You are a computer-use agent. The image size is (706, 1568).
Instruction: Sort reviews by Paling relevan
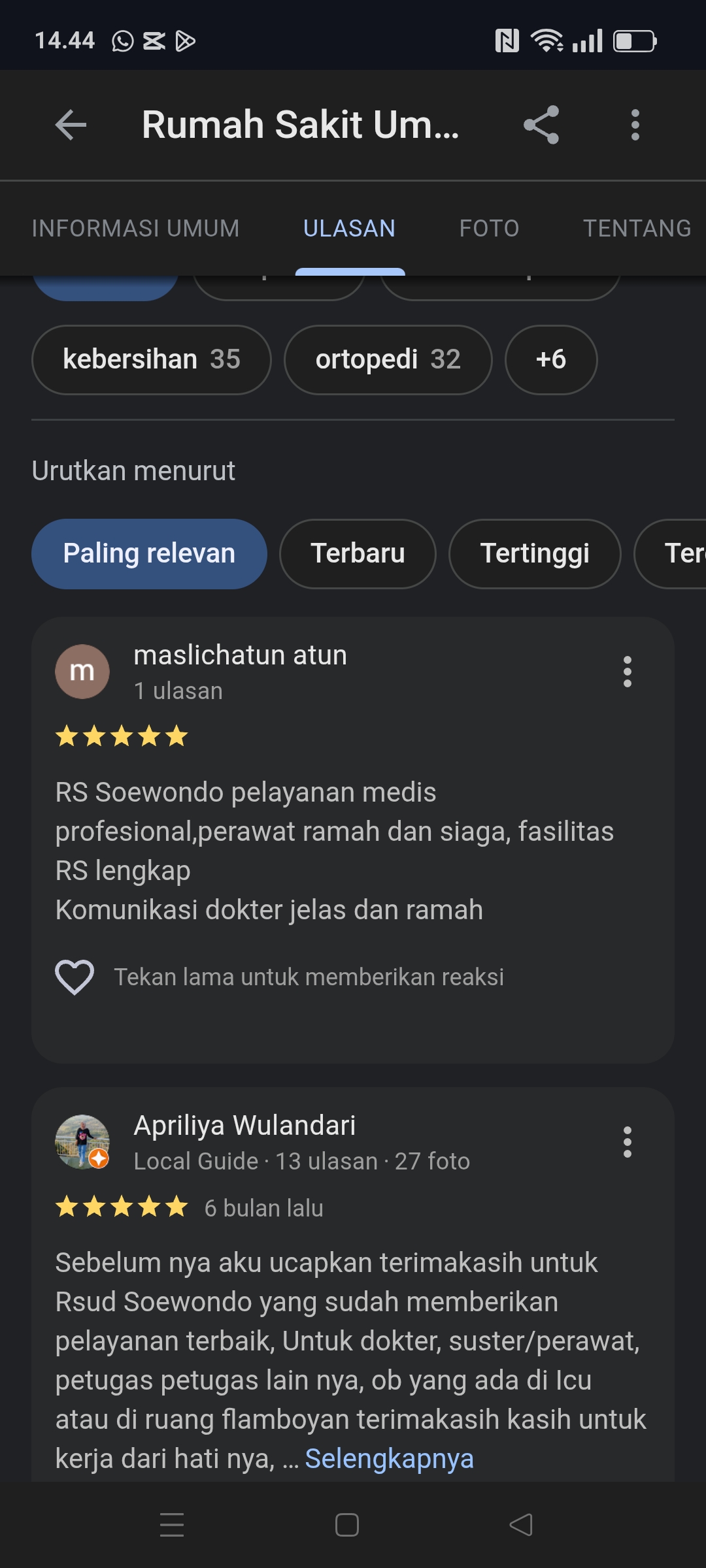click(149, 553)
